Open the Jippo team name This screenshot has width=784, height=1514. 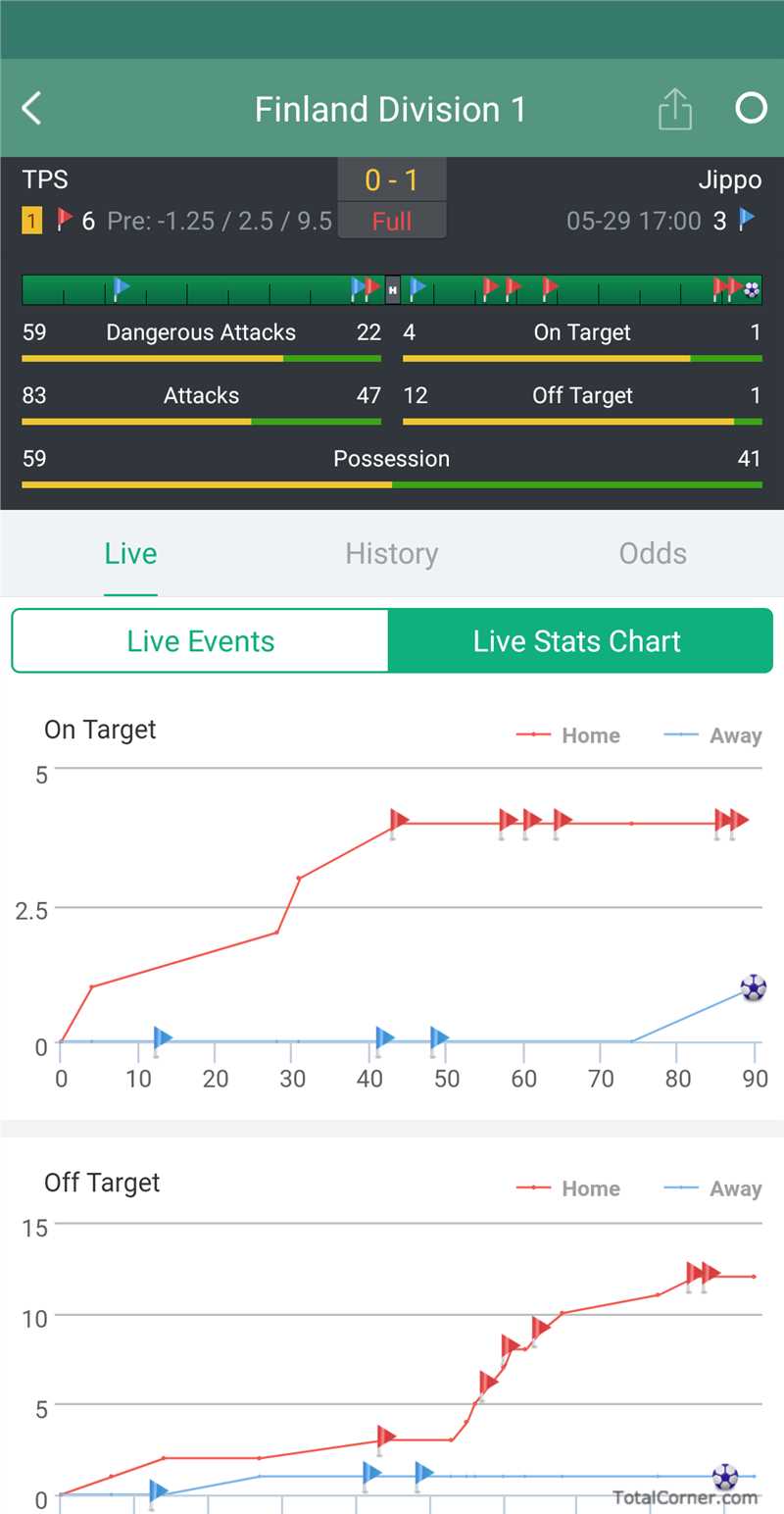tap(729, 180)
